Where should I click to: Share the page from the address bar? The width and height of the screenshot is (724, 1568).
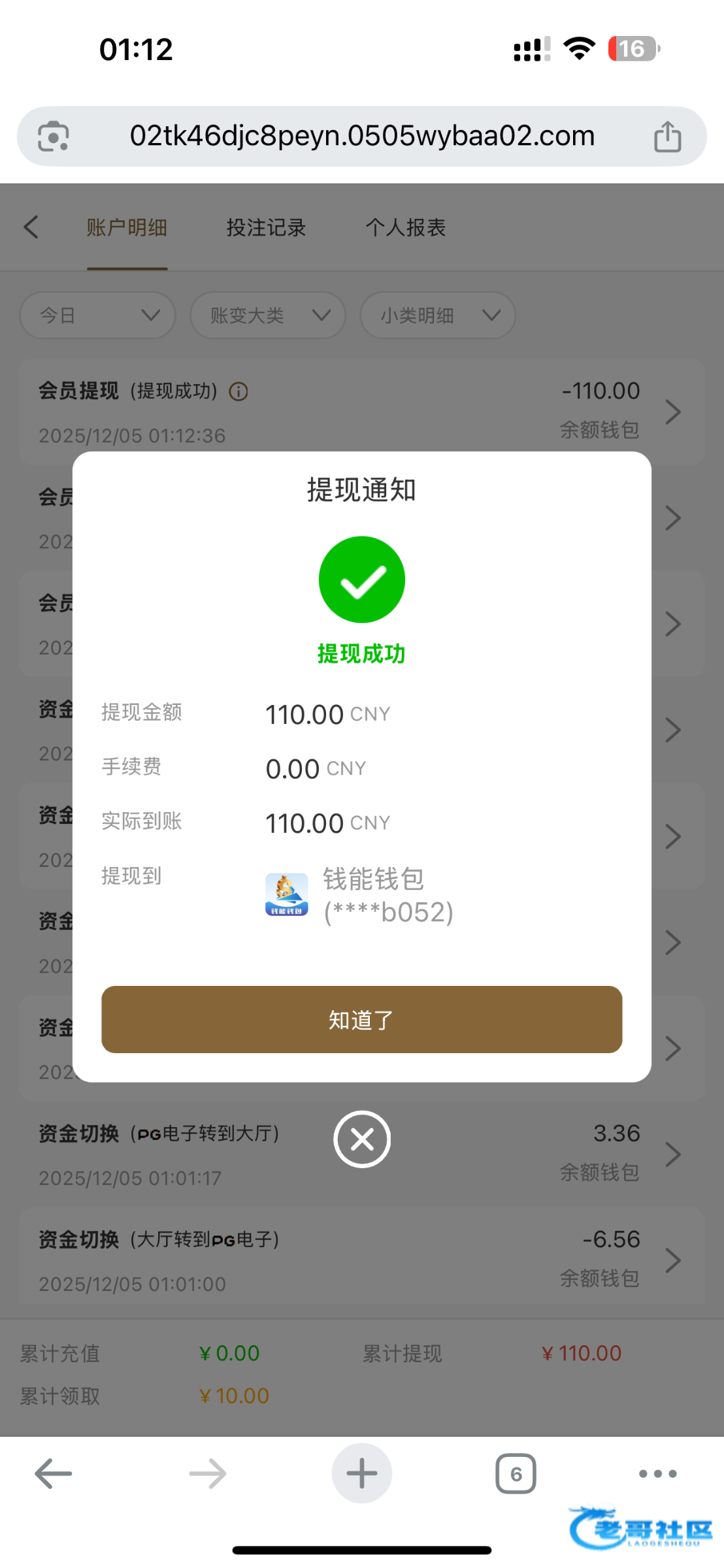(667, 137)
